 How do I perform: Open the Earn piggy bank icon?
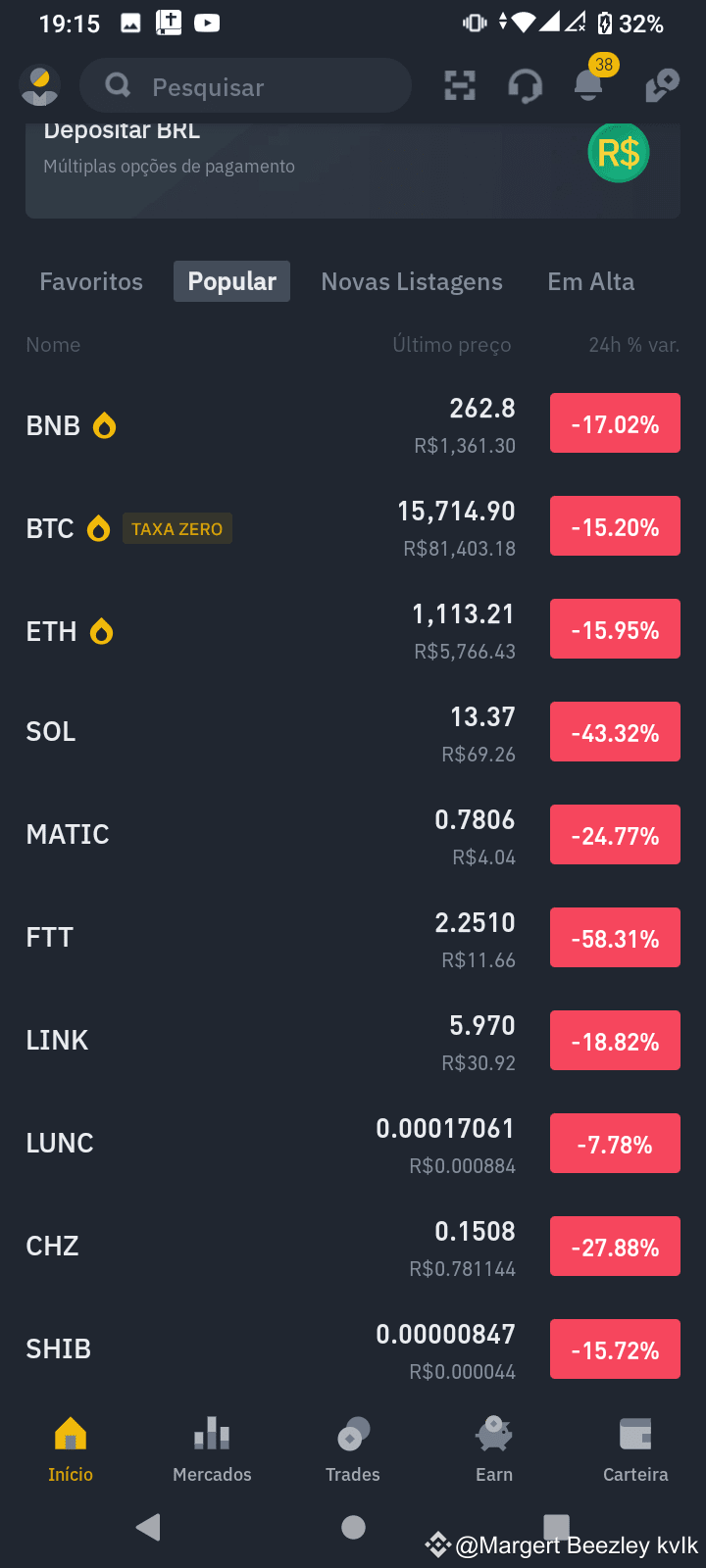[493, 1450]
